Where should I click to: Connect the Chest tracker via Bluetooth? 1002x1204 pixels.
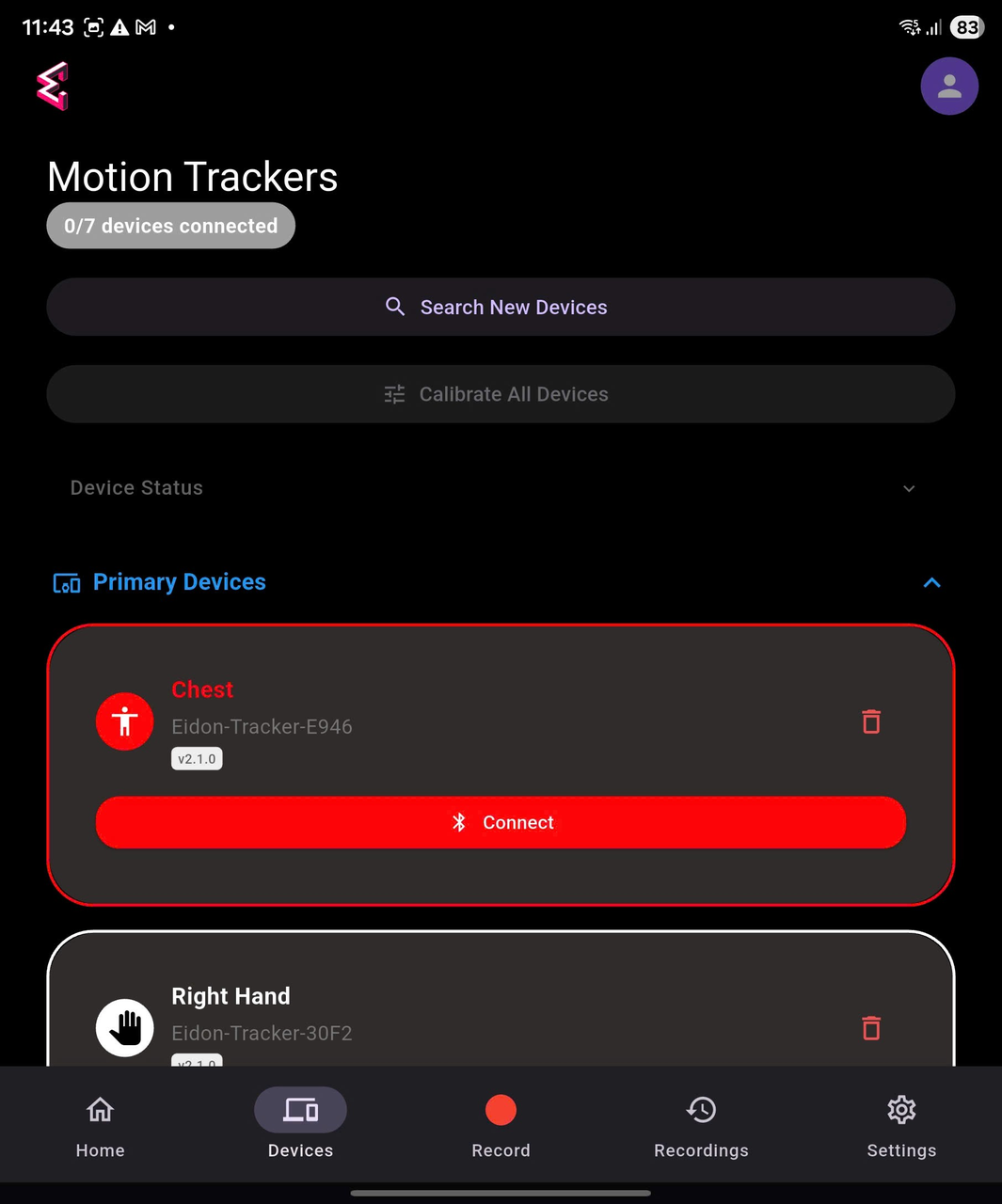click(501, 822)
